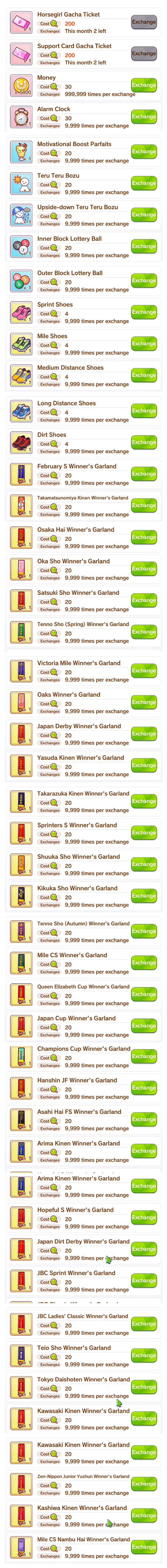Exchange for Inner Block Lottery Ball
The width and height of the screenshot is (167, 1568).
pyautogui.click(x=144, y=247)
